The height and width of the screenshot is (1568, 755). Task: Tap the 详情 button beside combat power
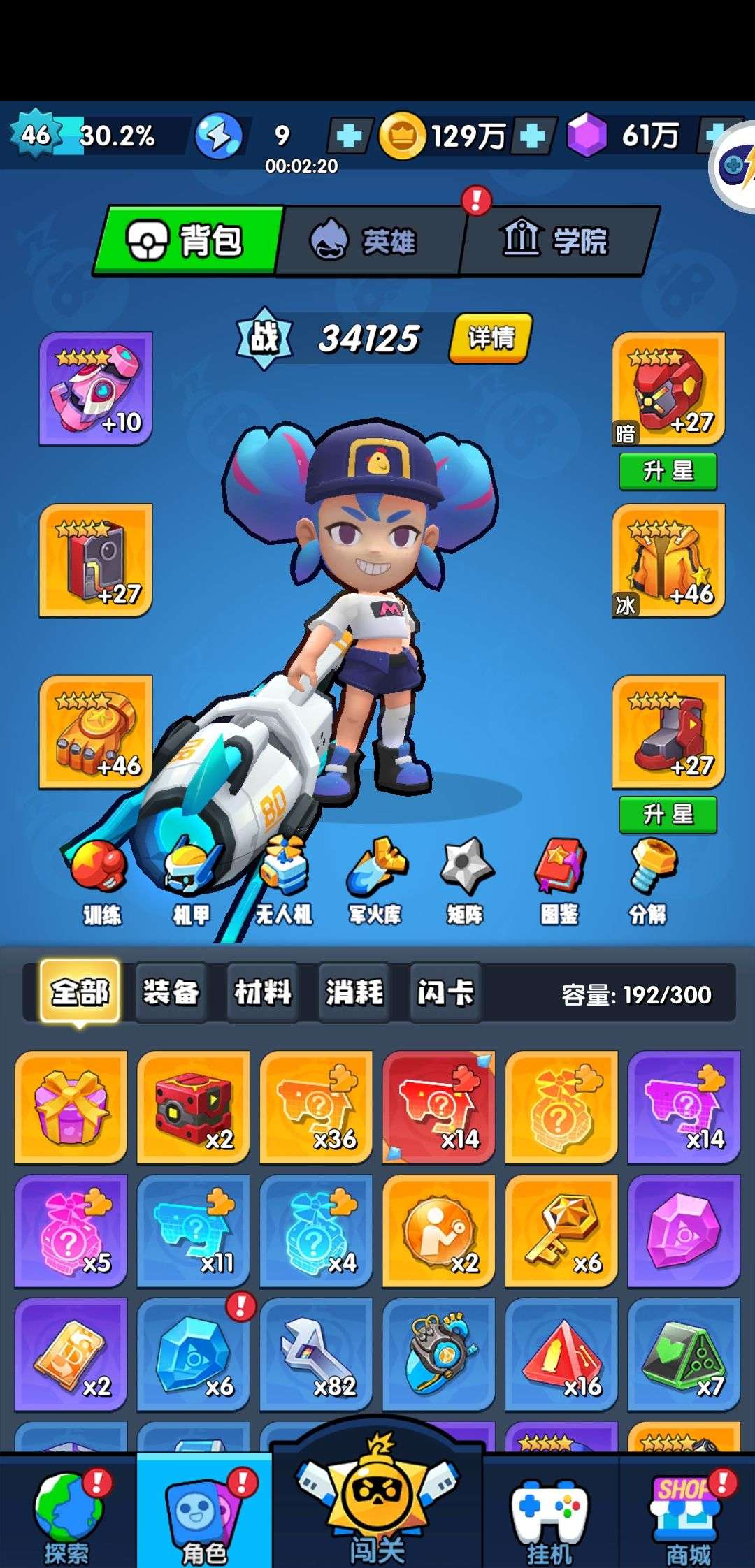click(491, 338)
